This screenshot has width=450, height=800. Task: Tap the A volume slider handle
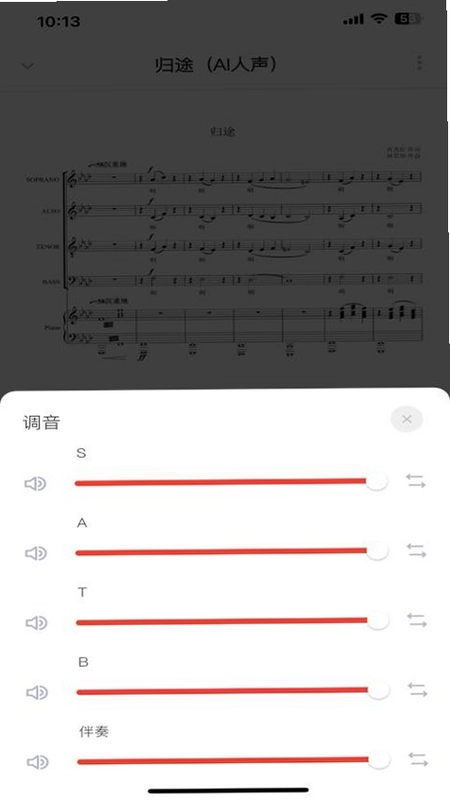click(377, 551)
